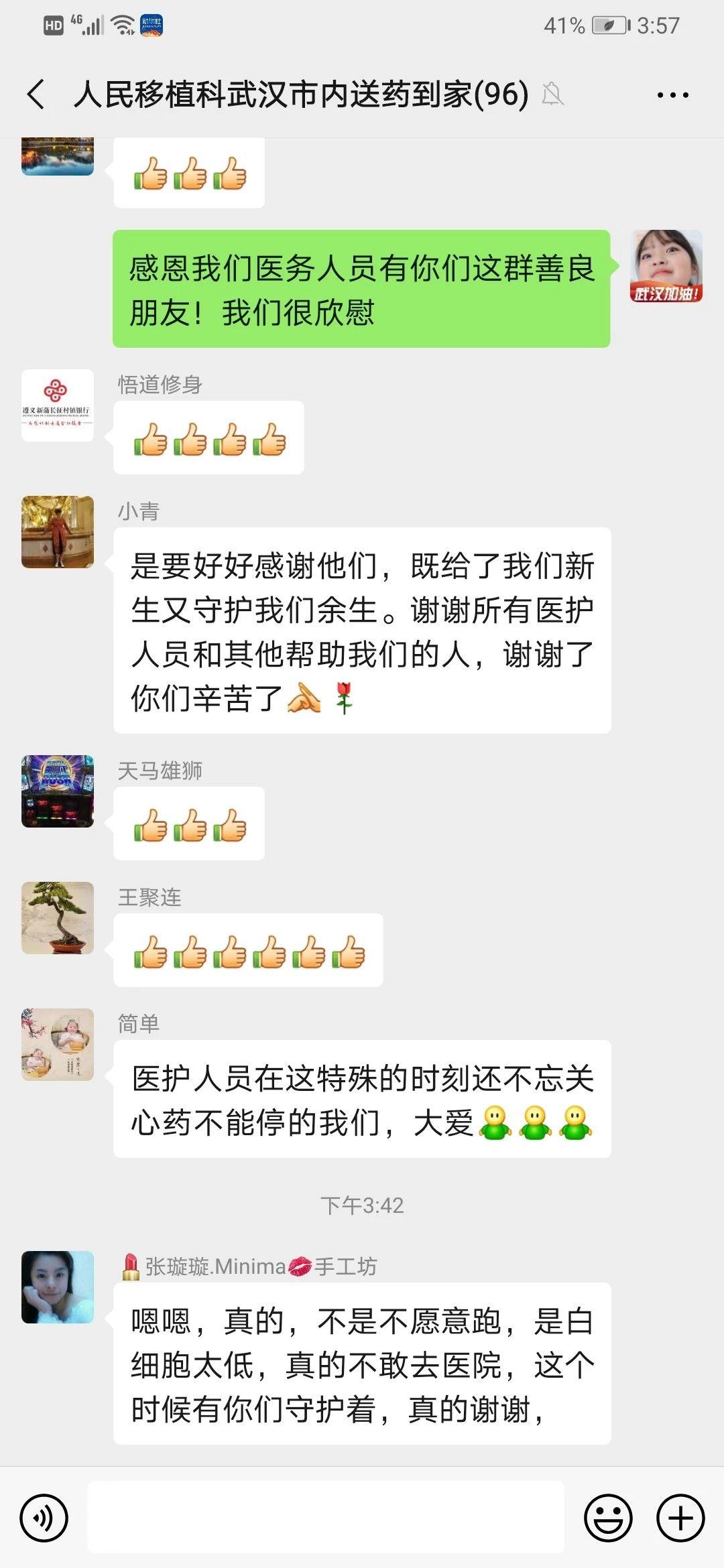724x1568 pixels.
Task: Switch to voice message input
Action: pyautogui.click(x=44, y=1518)
